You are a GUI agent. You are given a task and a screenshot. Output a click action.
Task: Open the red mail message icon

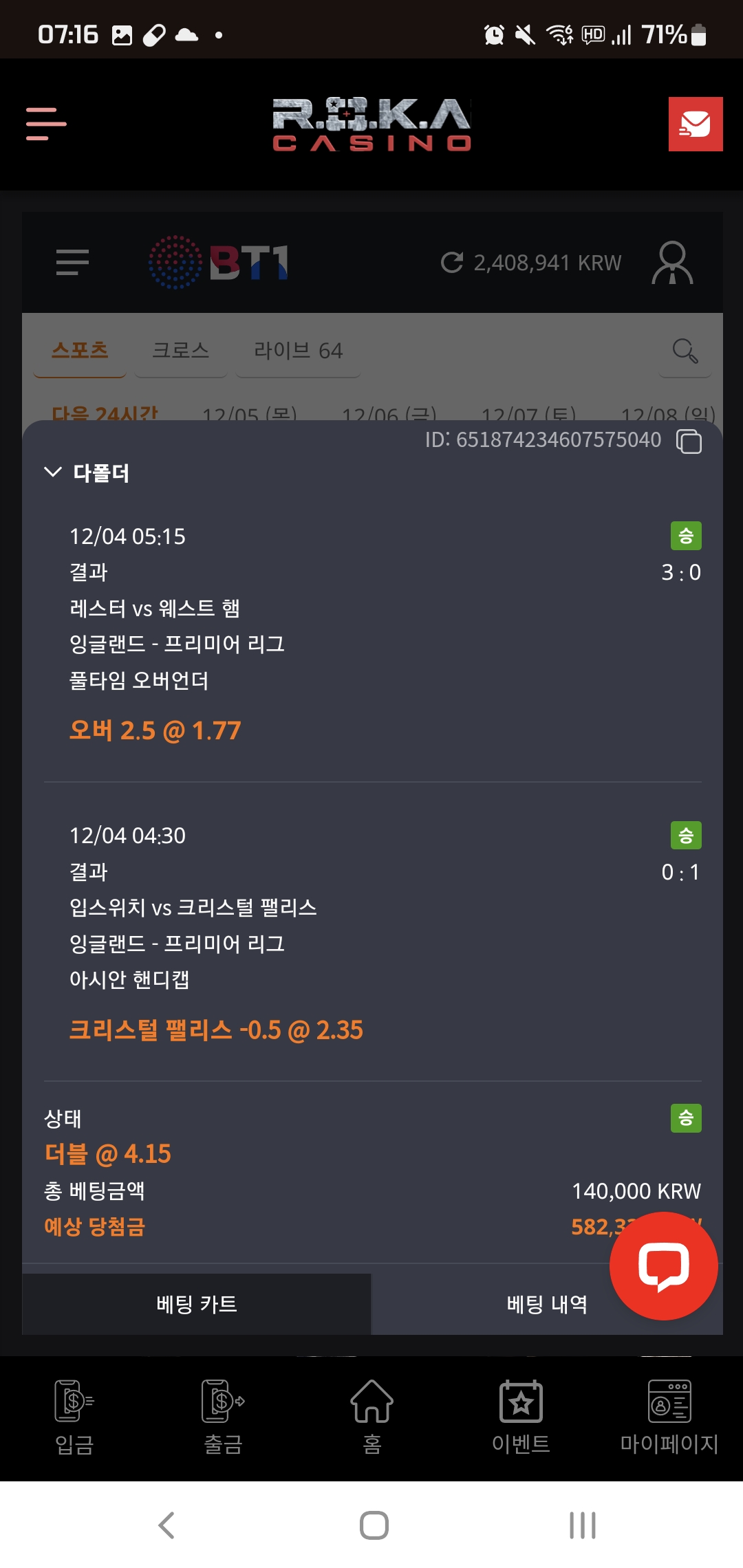click(695, 124)
